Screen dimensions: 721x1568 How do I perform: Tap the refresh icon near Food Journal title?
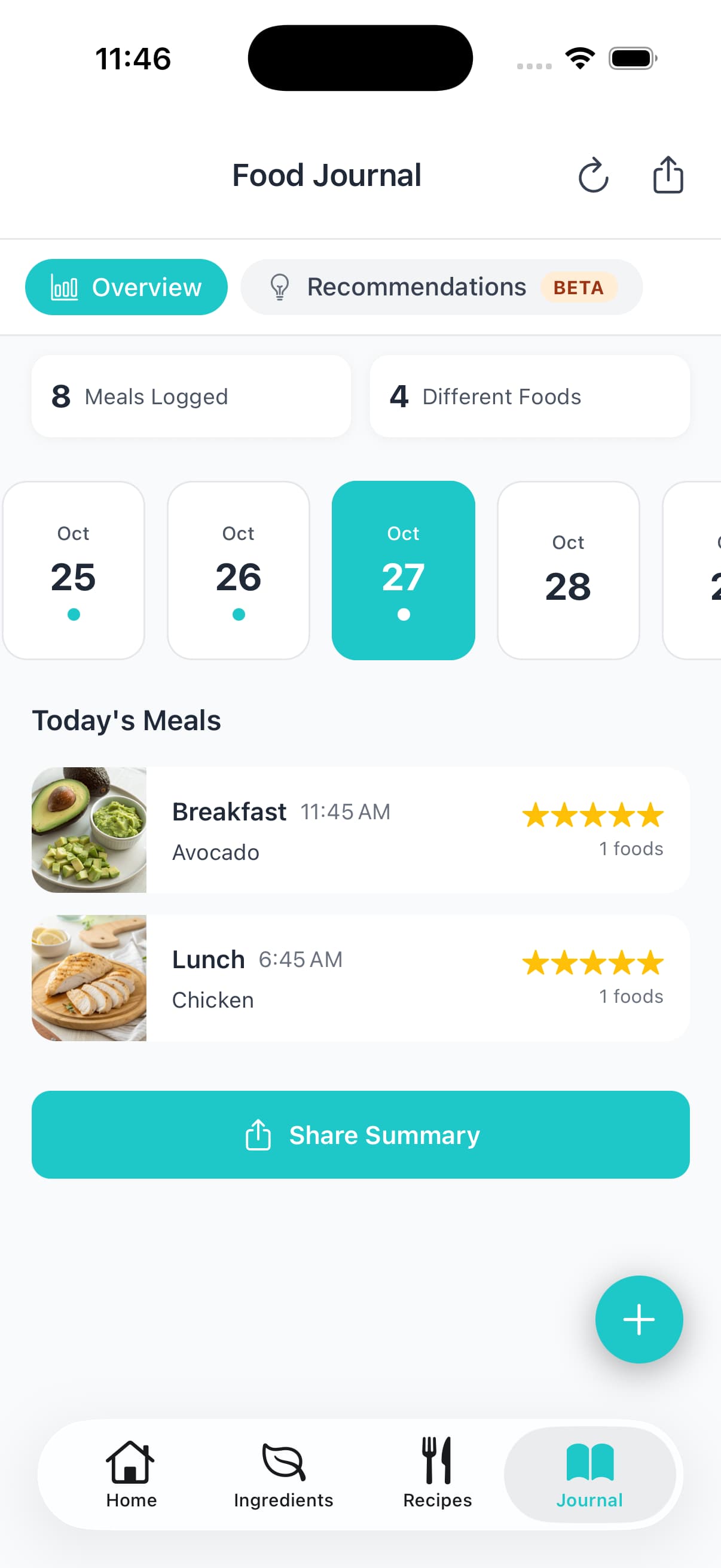click(x=593, y=176)
